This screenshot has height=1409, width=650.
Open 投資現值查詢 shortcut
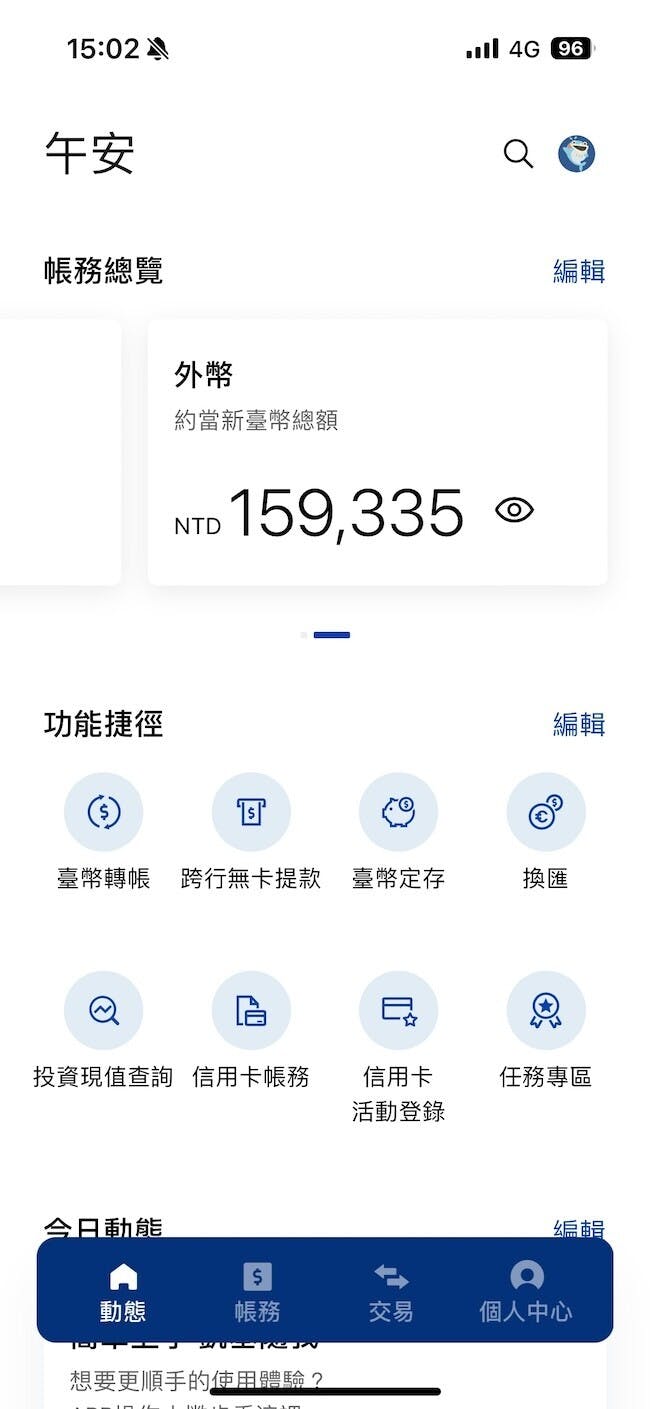click(104, 1011)
